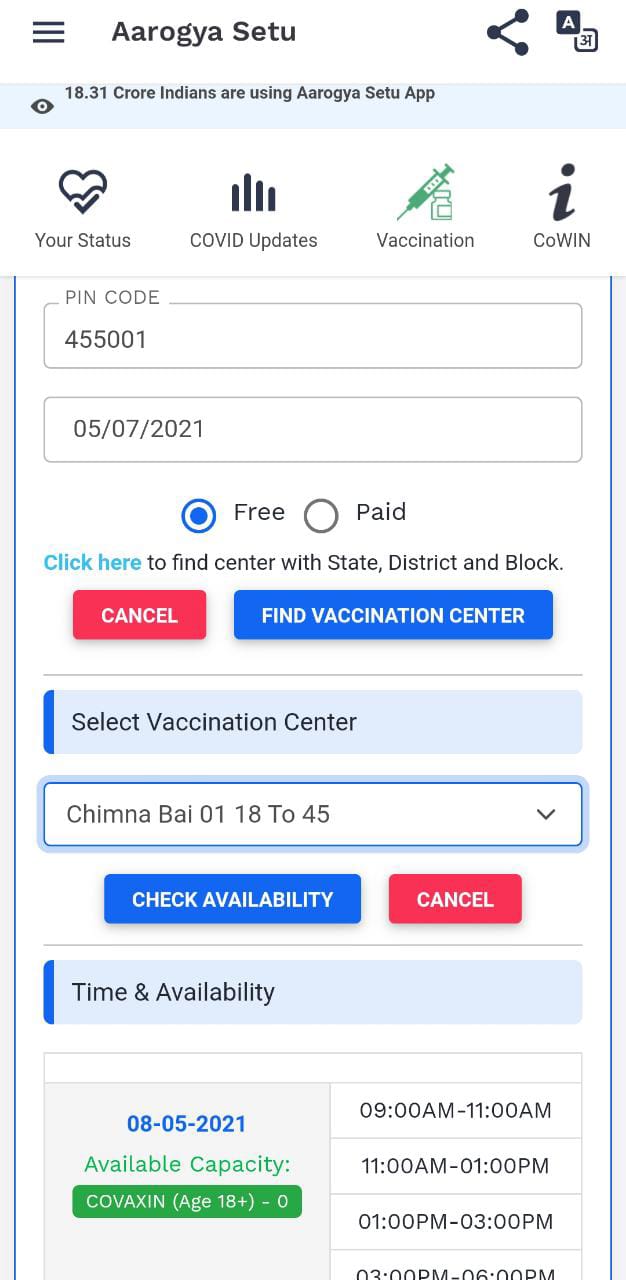Cancel next to Find Vaccination Center
This screenshot has height=1280, width=626.
coord(139,615)
